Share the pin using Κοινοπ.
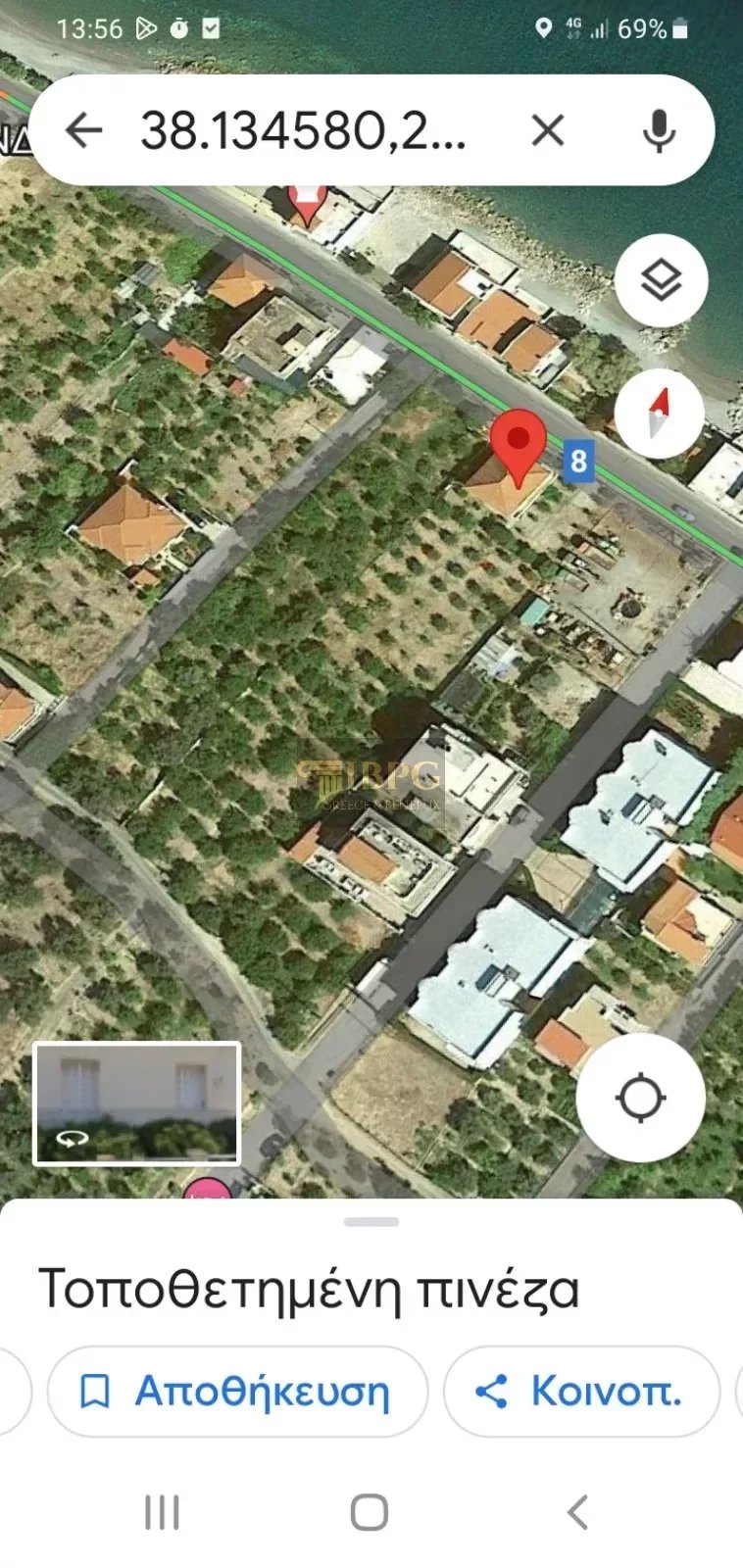Viewport: 743px width, 1568px height. 581,1392
